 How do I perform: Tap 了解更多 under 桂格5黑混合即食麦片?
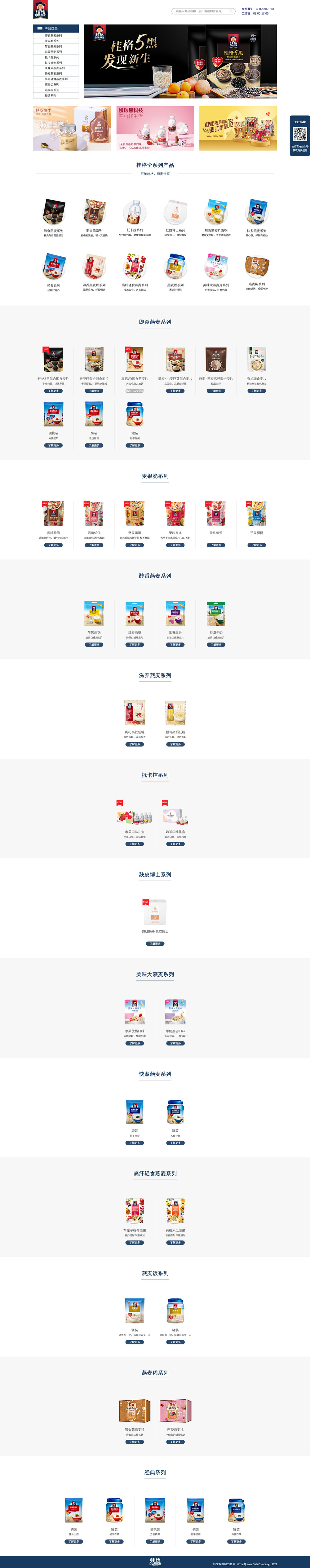coord(54,391)
